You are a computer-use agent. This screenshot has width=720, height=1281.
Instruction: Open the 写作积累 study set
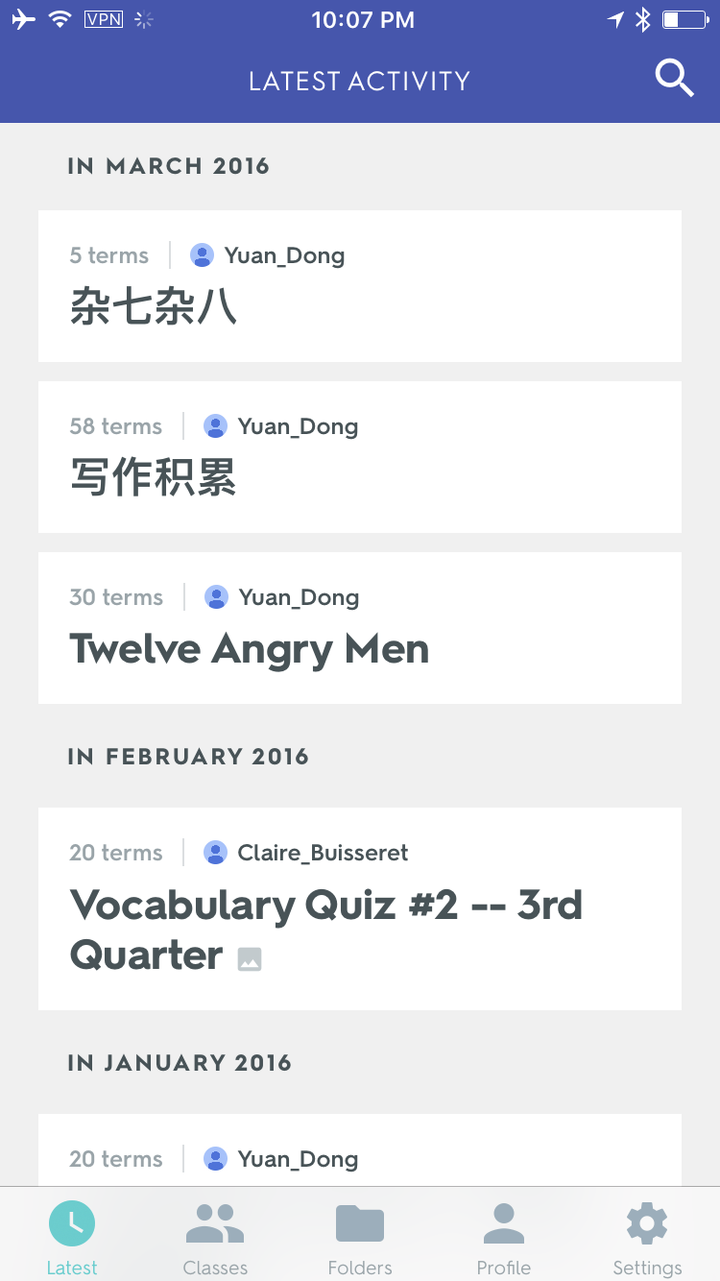(x=360, y=457)
